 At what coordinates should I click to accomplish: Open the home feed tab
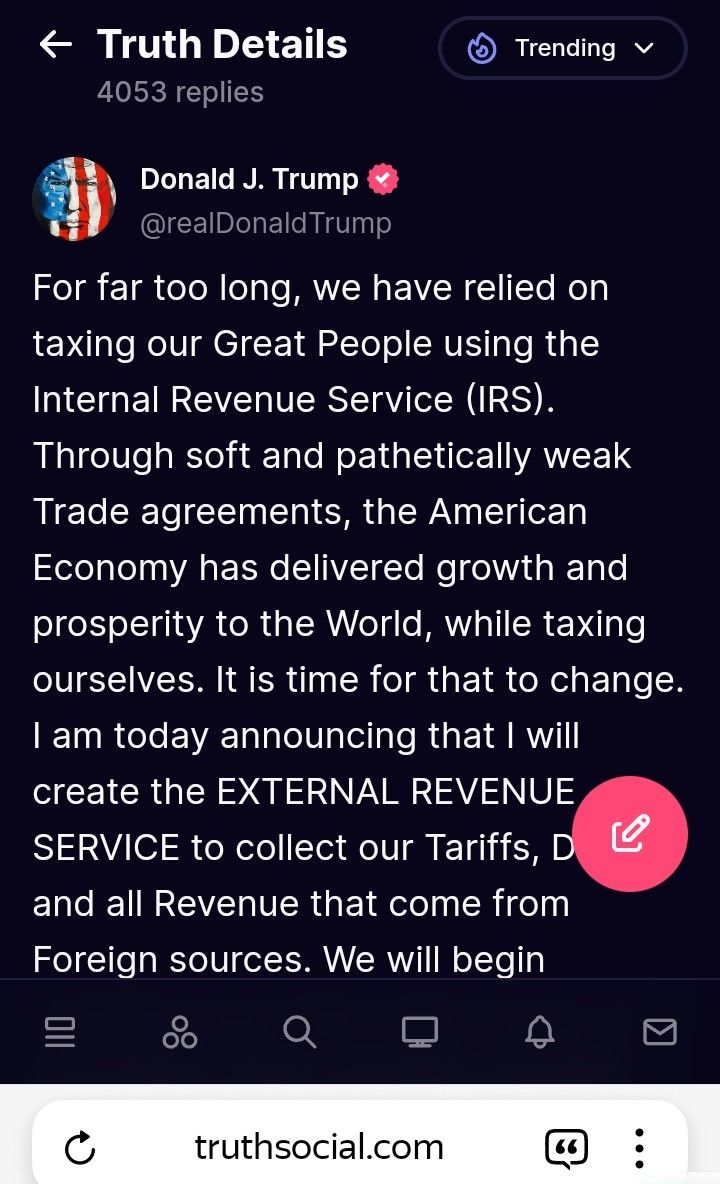(60, 1031)
